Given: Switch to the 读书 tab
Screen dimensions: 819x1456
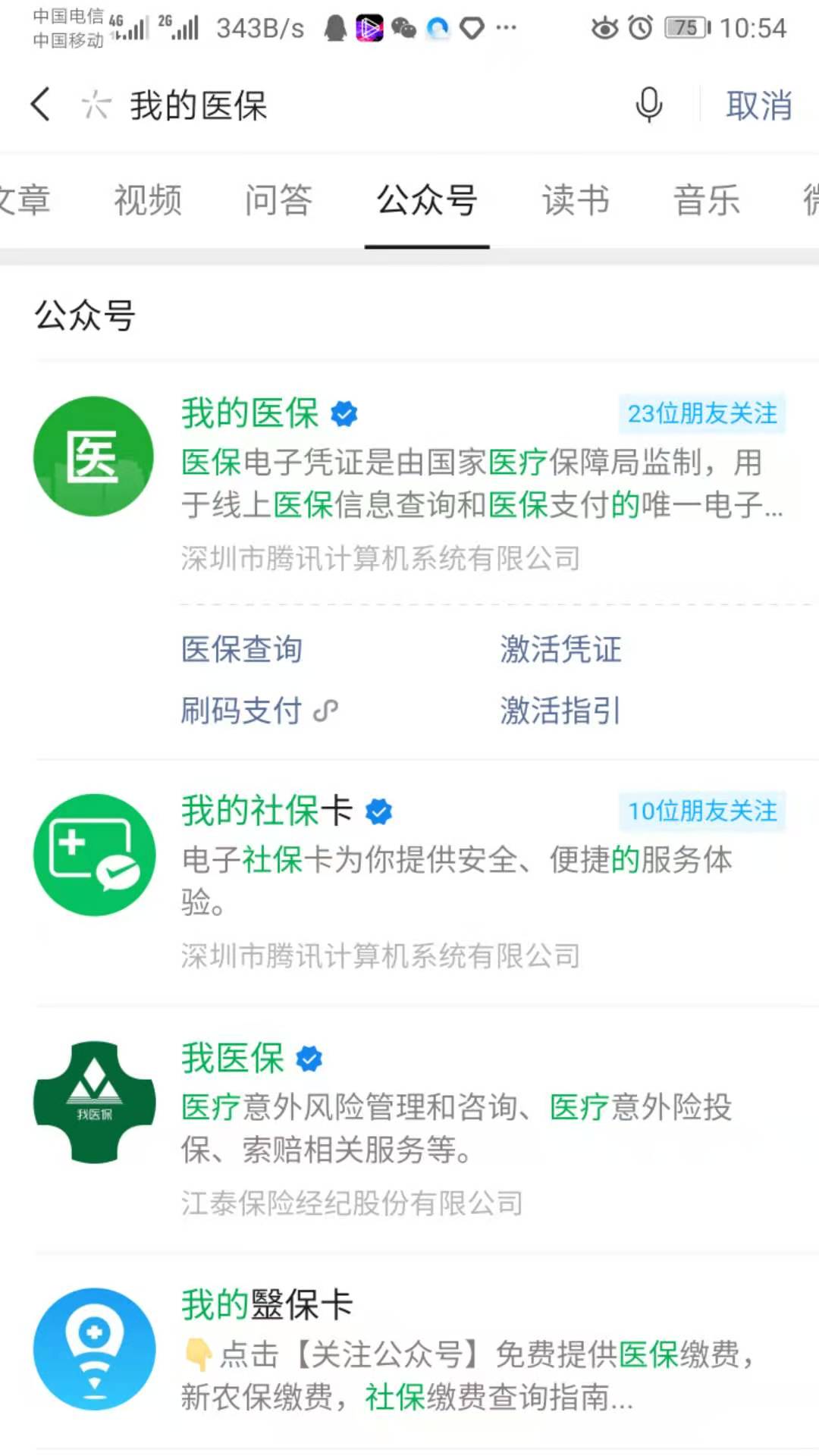Looking at the screenshot, I should pyautogui.click(x=576, y=201).
